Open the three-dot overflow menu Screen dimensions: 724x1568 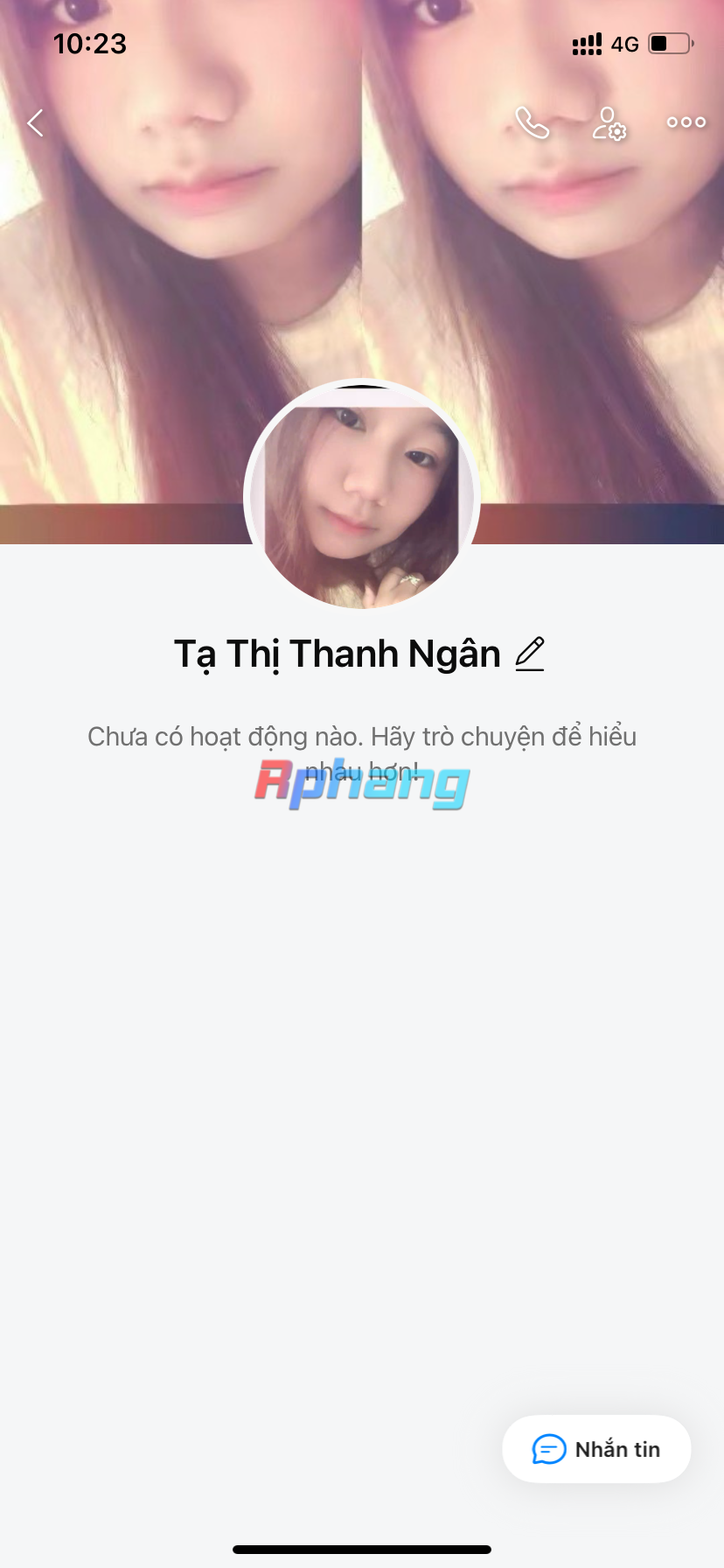(686, 122)
